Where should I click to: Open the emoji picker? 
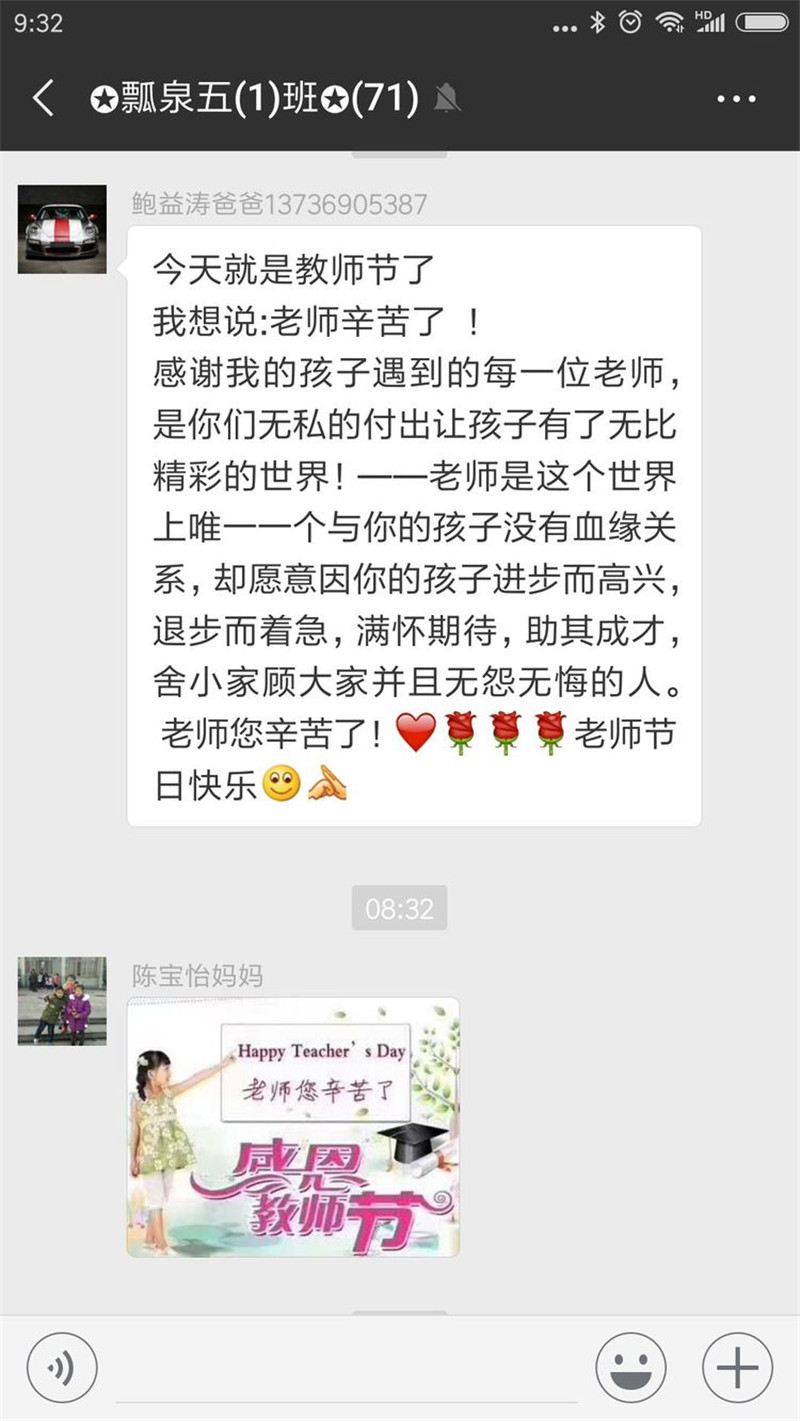[630, 1368]
